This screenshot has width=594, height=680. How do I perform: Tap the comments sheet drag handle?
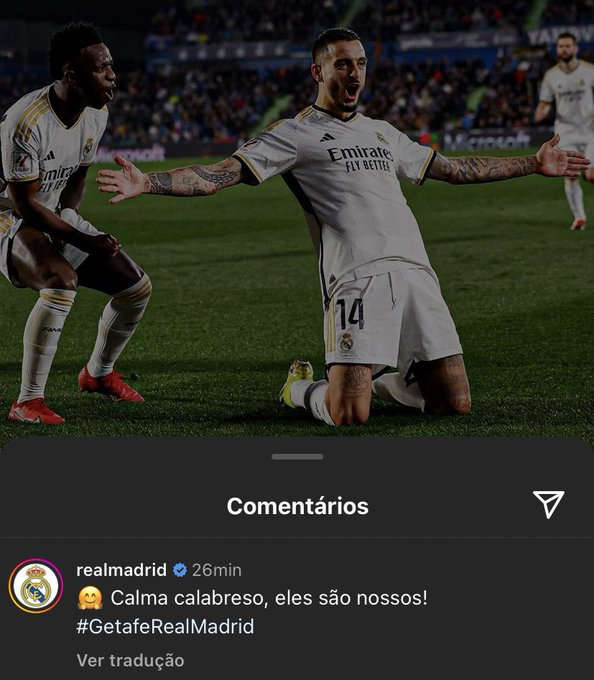click(x=297, y=457)
